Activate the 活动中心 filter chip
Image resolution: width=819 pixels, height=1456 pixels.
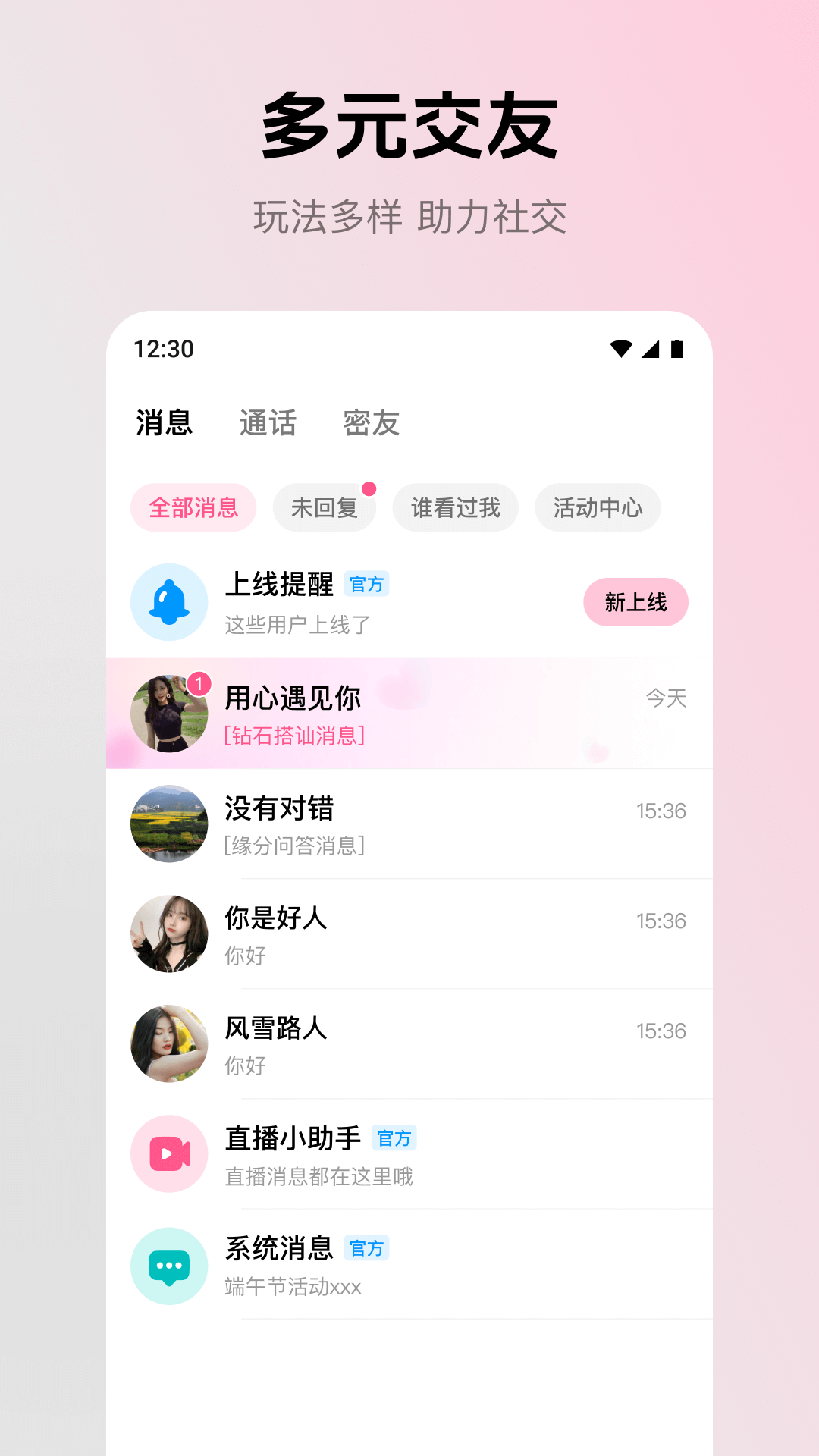click(598, 507)
